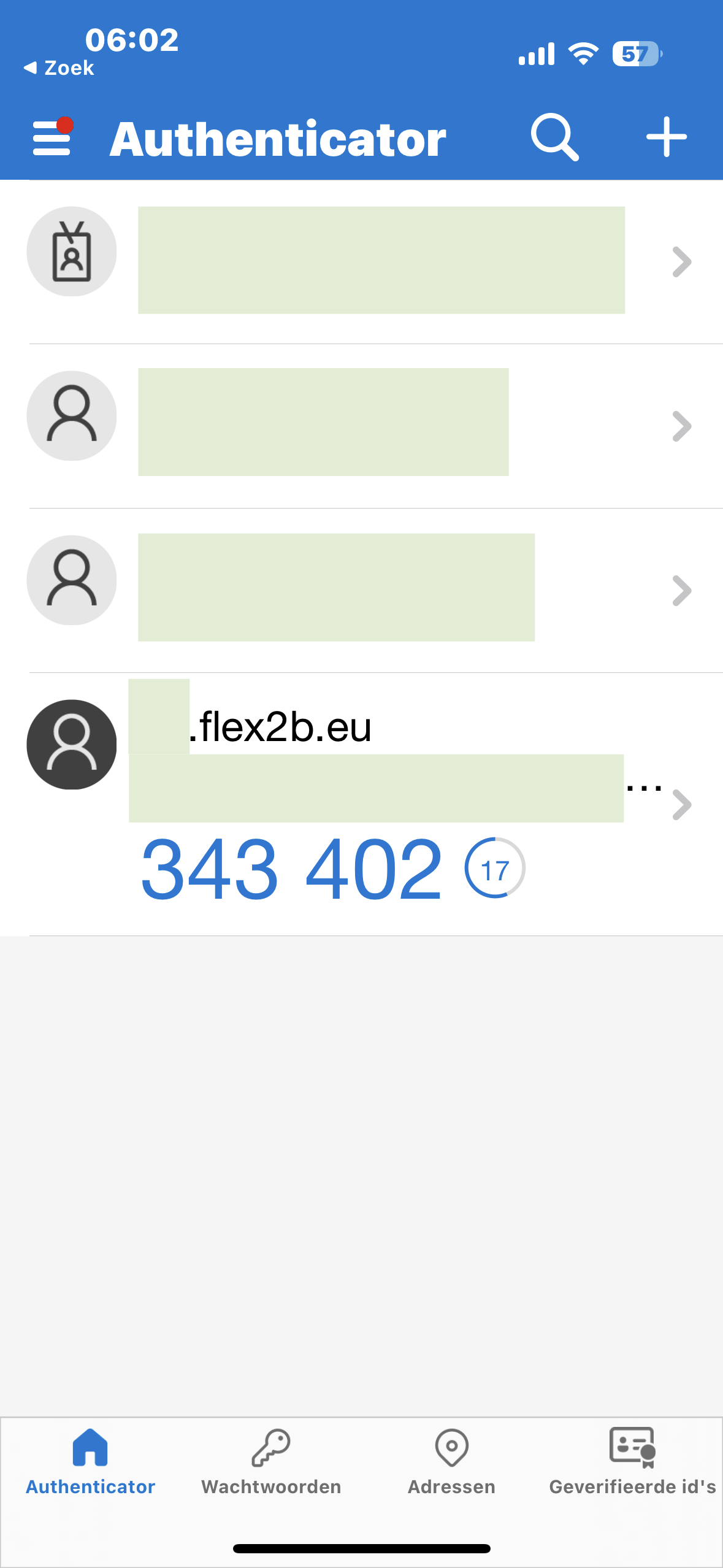Screen dimensions: 723x1568
Task: Go back to Zoek
Action: point(59,68)
